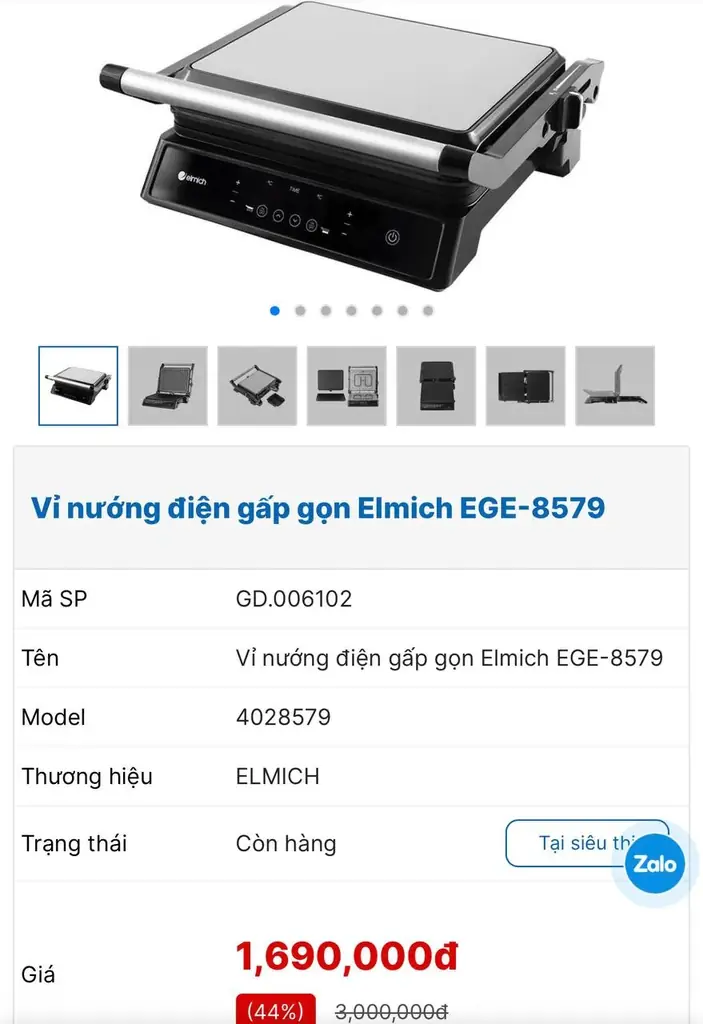The image size is (703, 1024).
Task: Jump to the second carousel page dot
Action: tap(301, 311)
